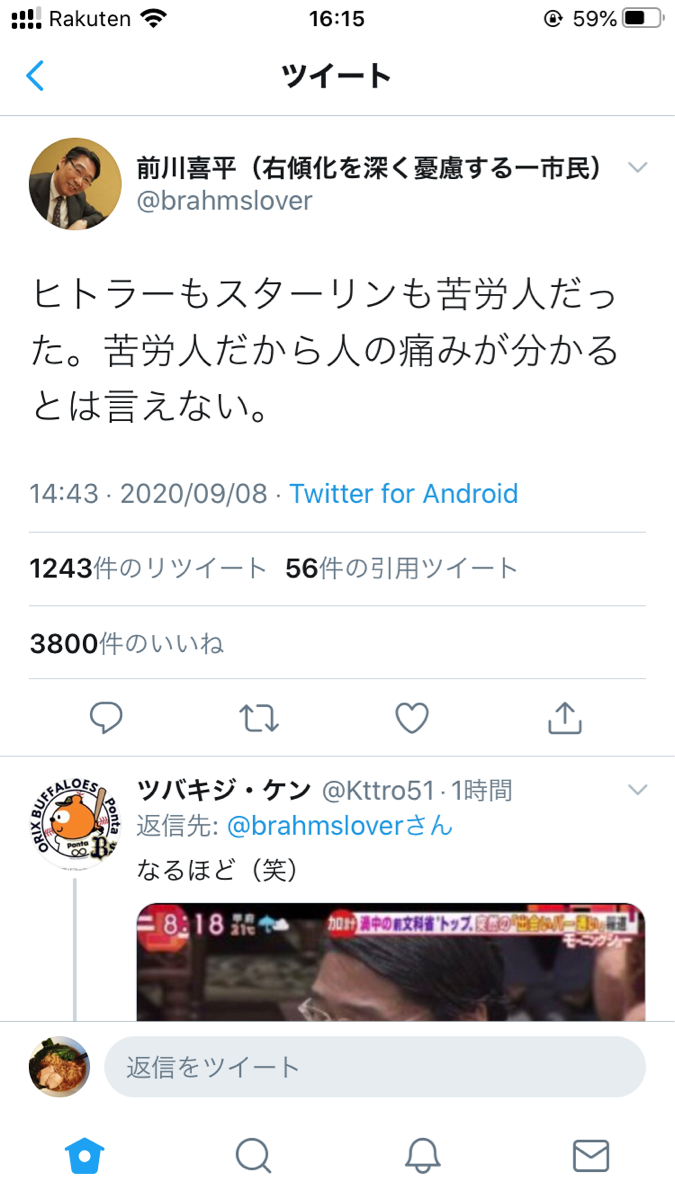The image size is (675, 1200).
Task: Open the Twitter for Android source link
Action: 404,494
